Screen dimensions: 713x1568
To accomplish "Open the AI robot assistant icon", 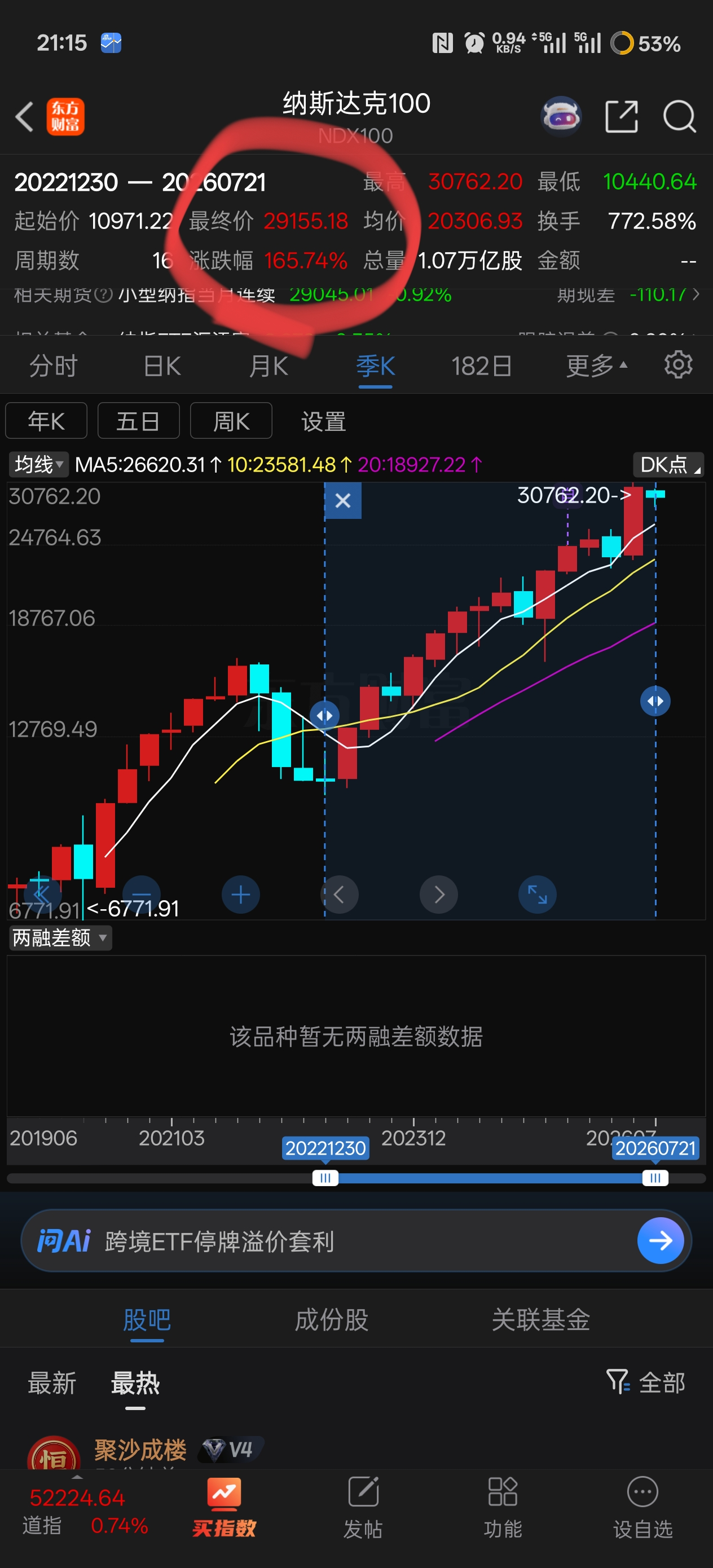I will tap(561, 116).
